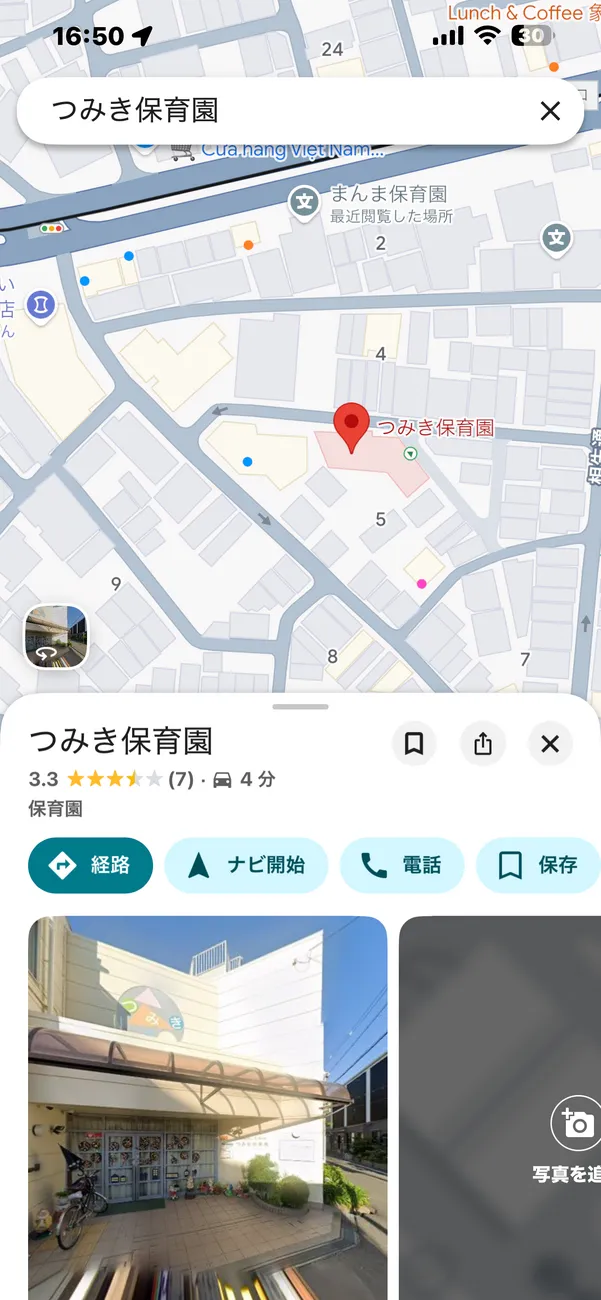Open the nursery building photo

pos(207,1100)
